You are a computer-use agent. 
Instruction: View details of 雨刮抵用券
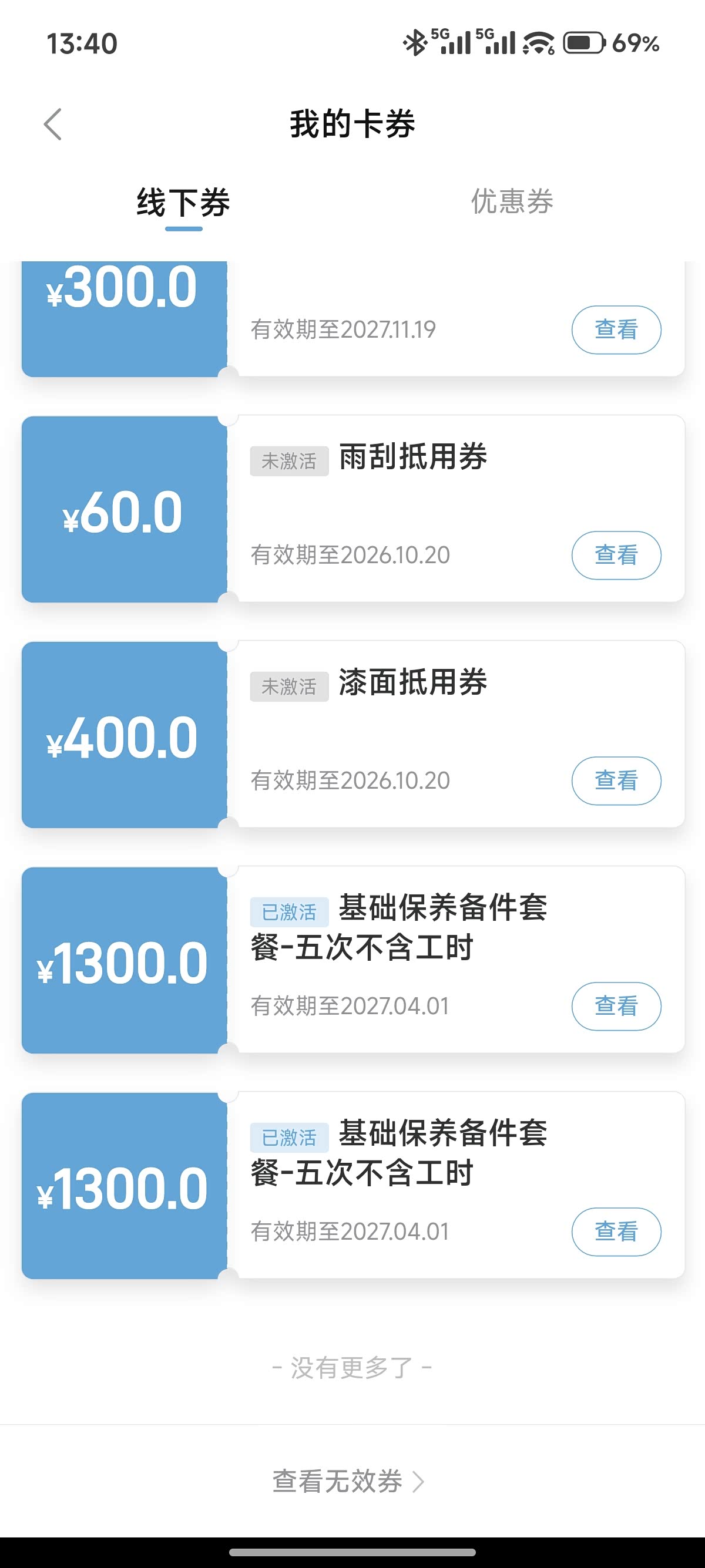(x=616, y=555)
